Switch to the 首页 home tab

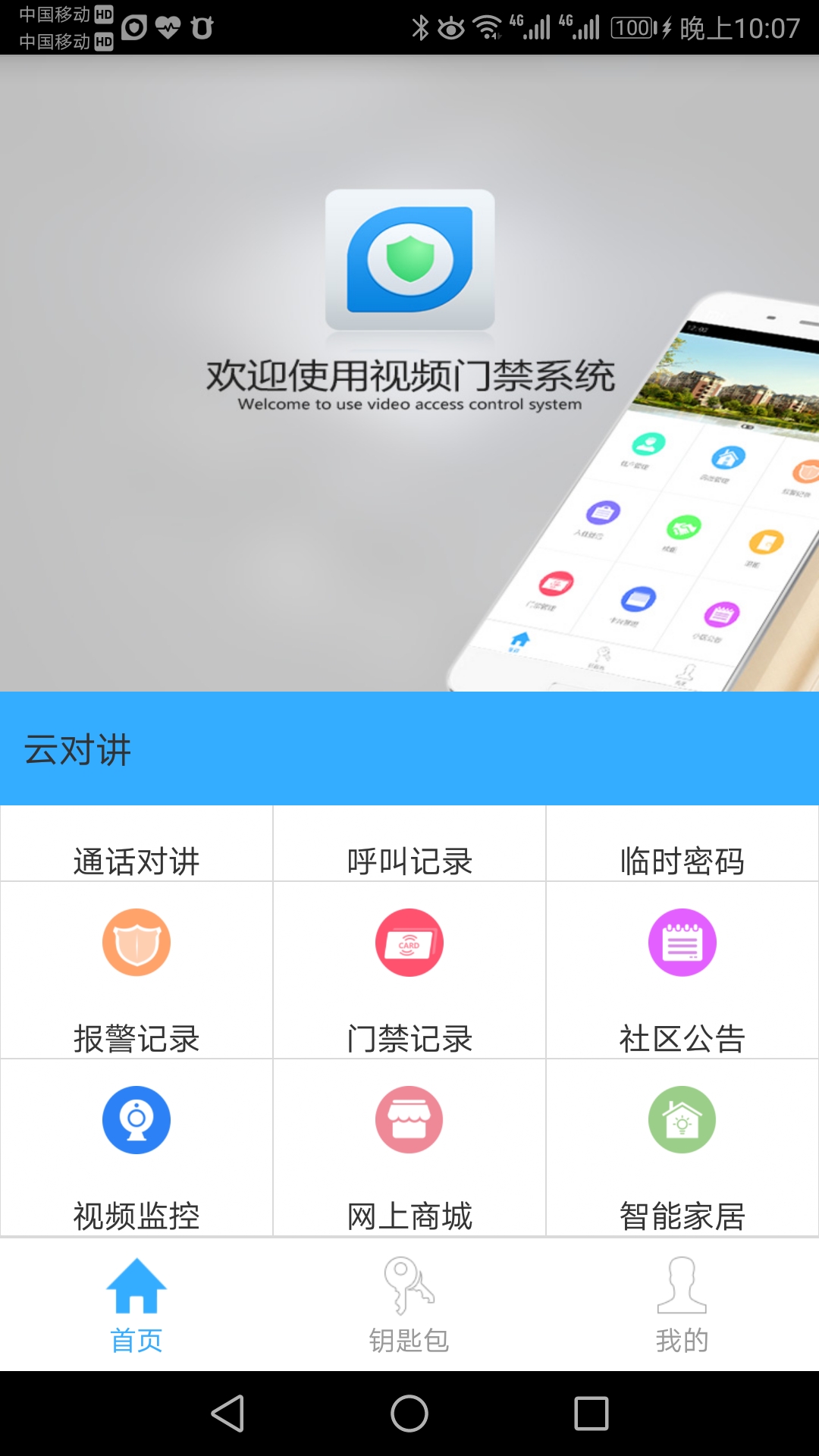[x=136, y=1305]
